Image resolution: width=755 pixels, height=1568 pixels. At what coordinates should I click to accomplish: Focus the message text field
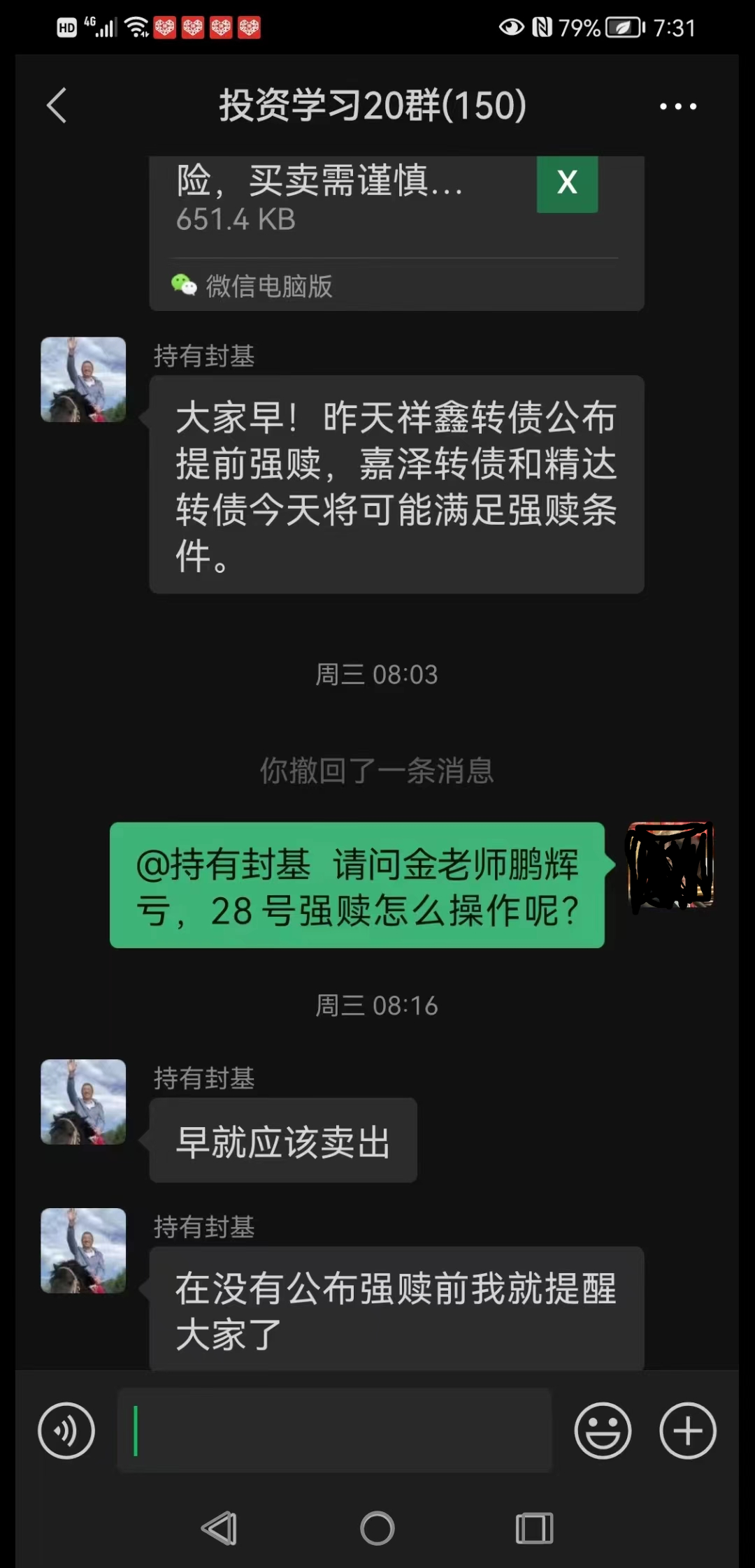tap(334, 1431)
